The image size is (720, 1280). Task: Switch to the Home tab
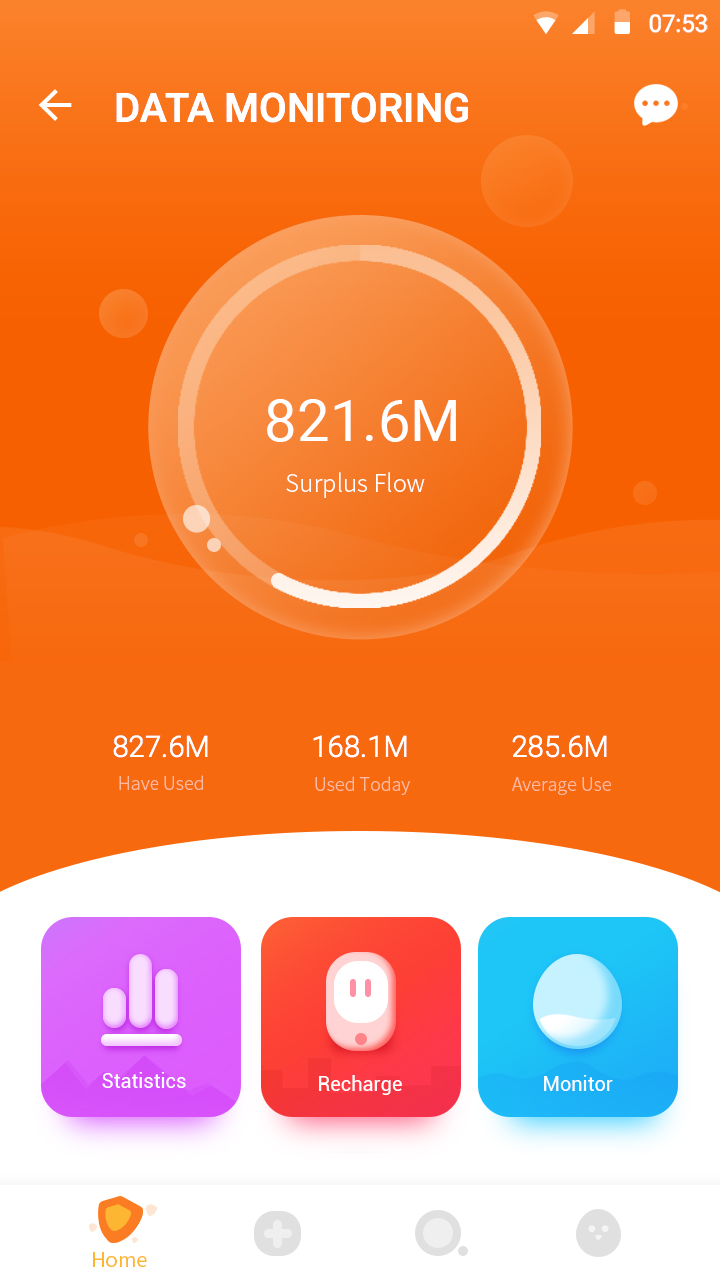120,1233
